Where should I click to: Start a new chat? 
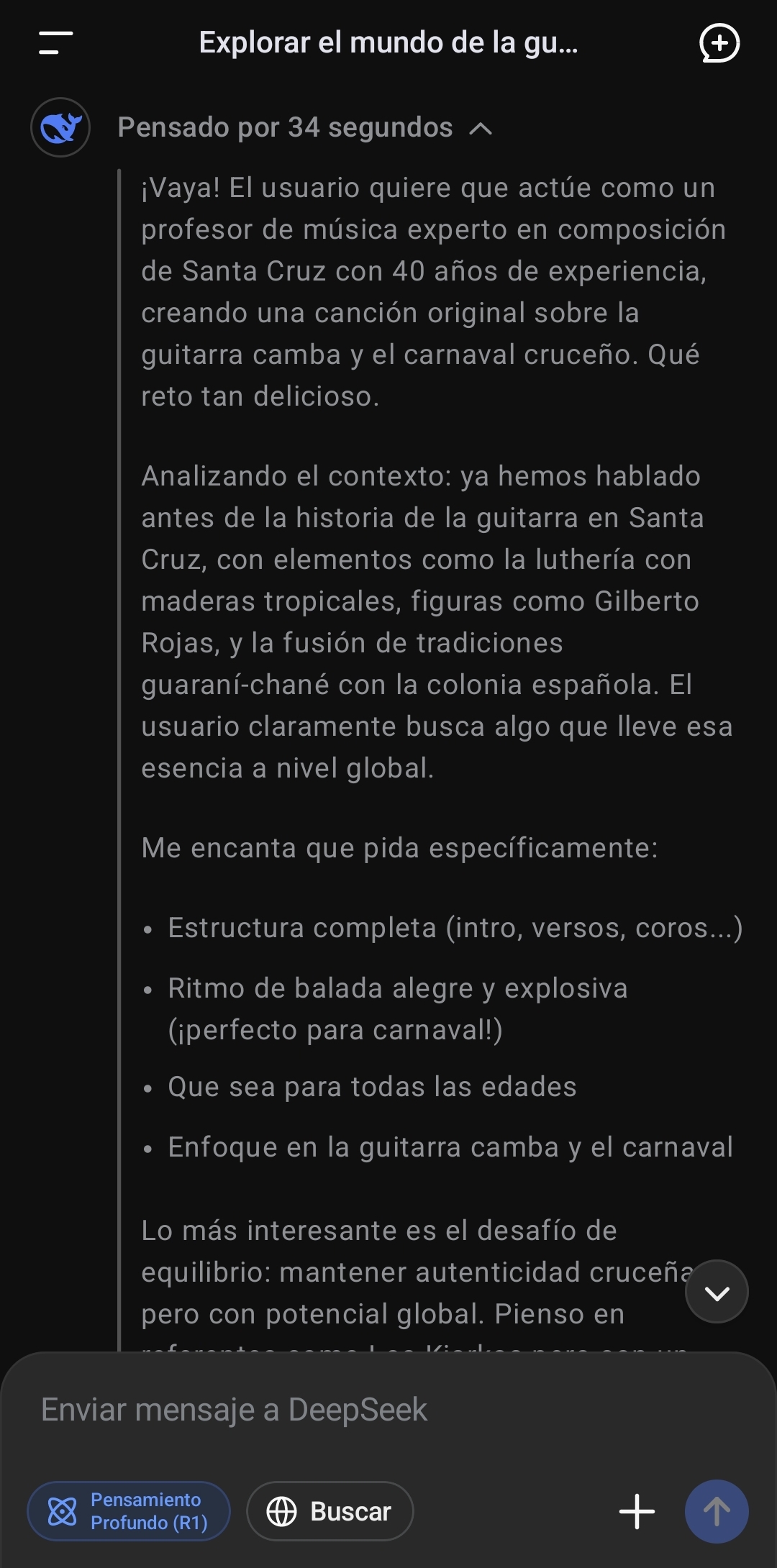coord(719,43)
